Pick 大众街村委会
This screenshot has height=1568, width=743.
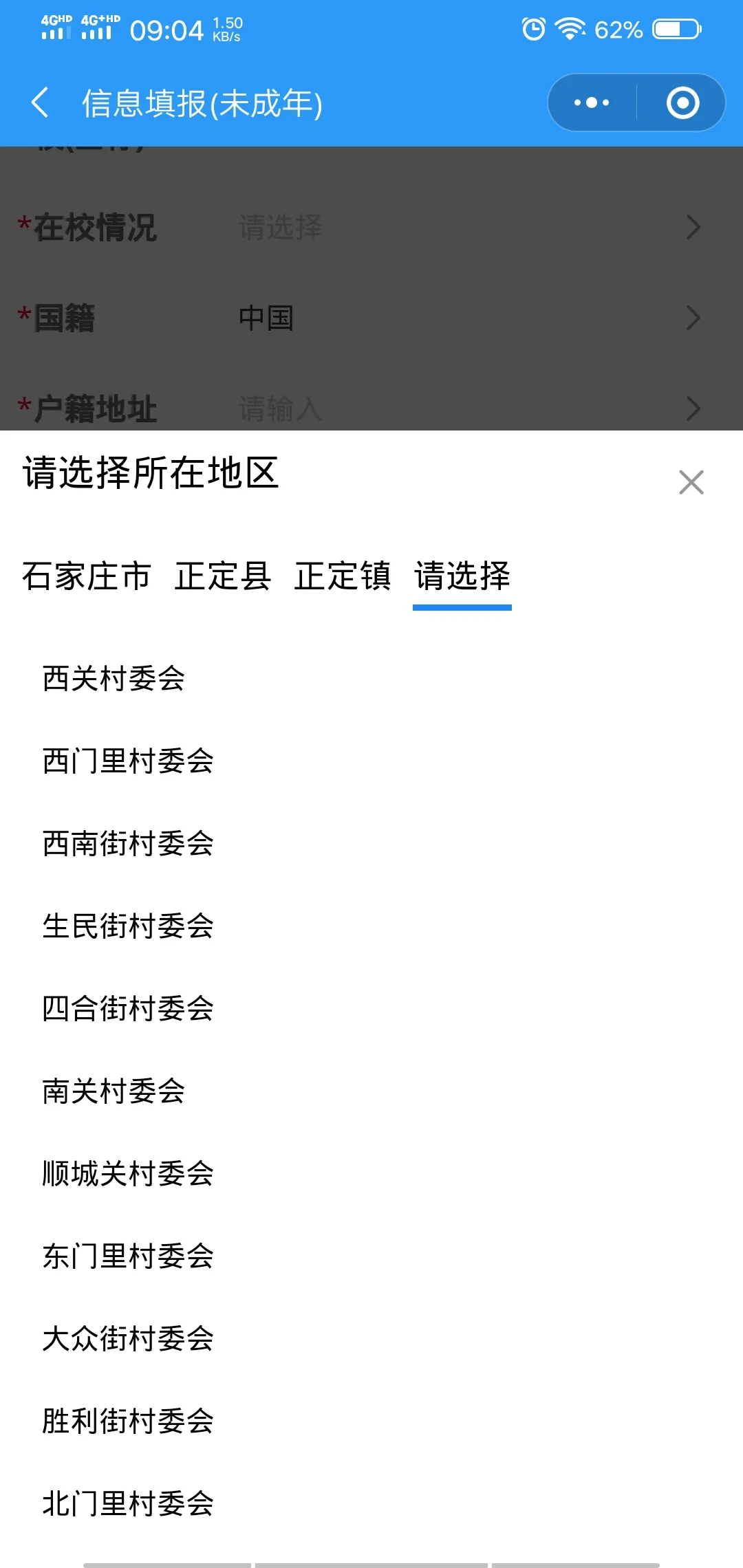point(128,1339)
